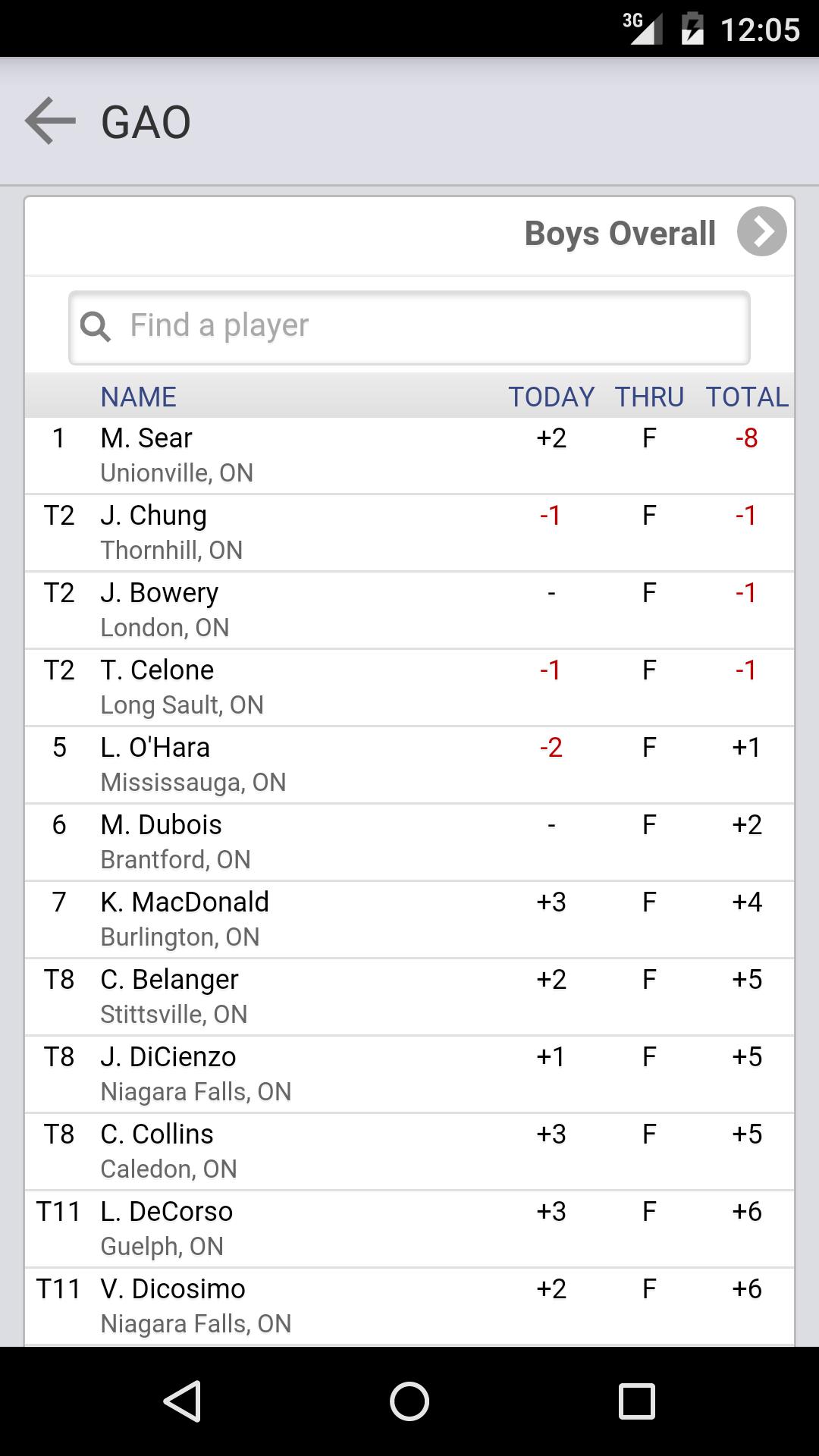Go to the Android home screen

[409, 1401]
